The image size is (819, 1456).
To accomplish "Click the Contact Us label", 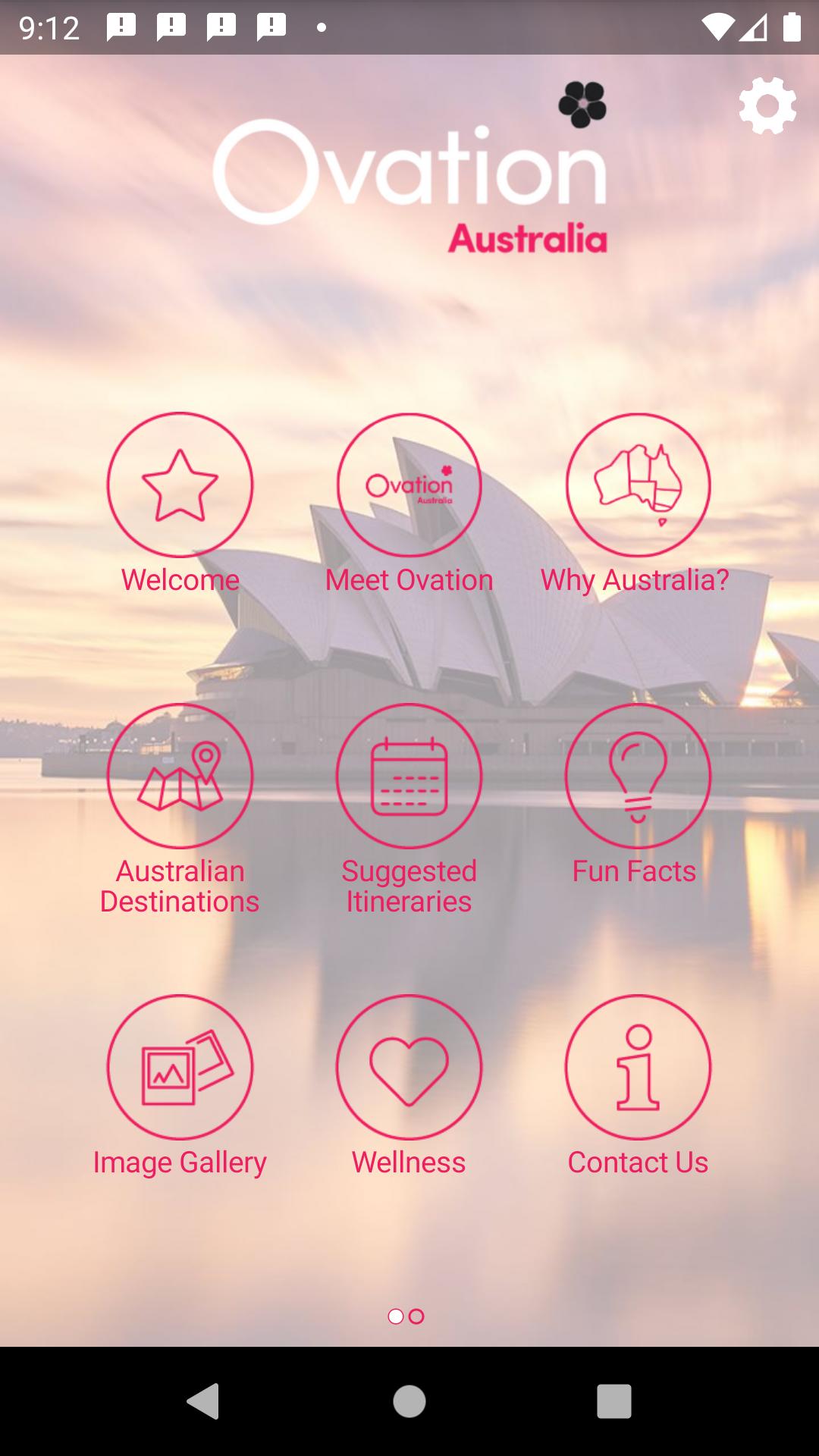I will 638,1161.
